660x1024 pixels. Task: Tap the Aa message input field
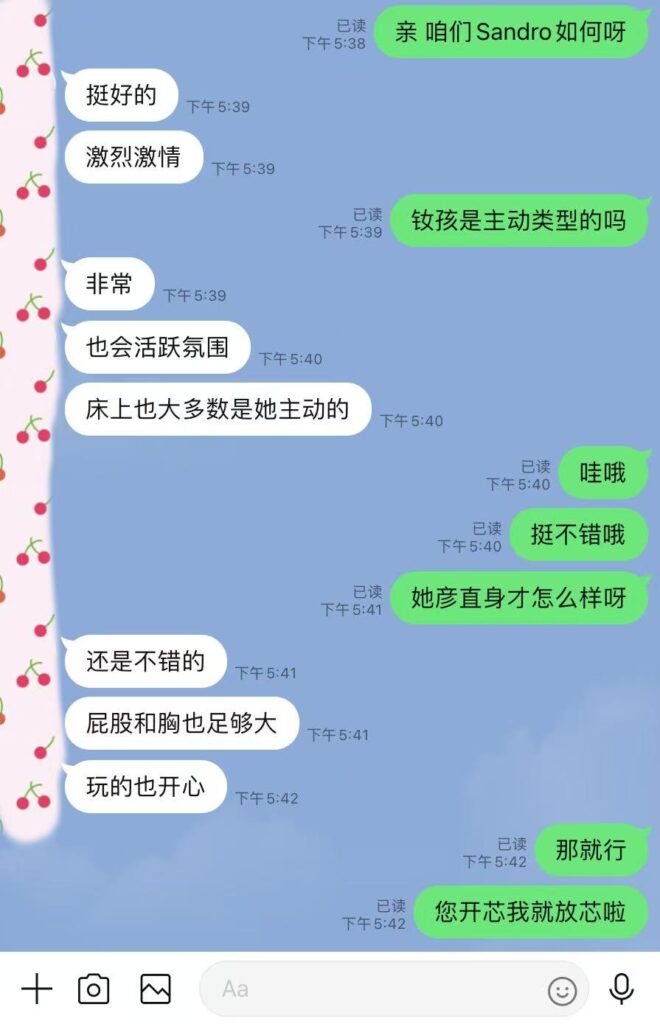[x=370, y=989]
